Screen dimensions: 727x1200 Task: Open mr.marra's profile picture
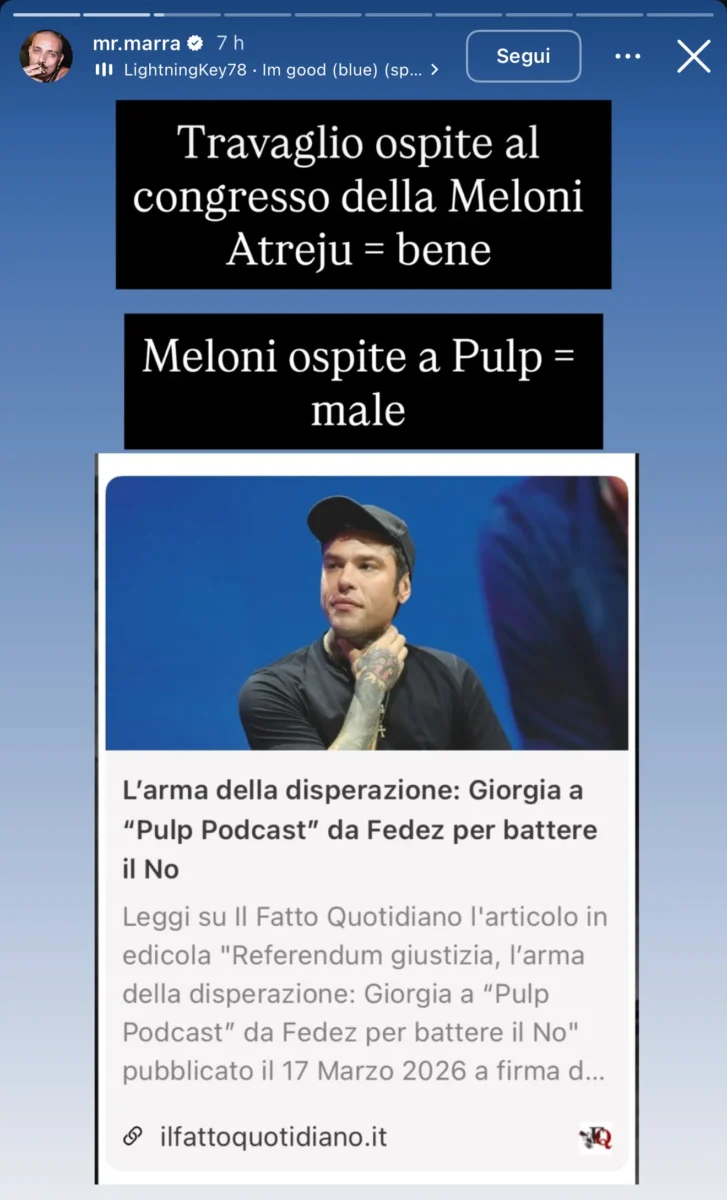[46, 56]
